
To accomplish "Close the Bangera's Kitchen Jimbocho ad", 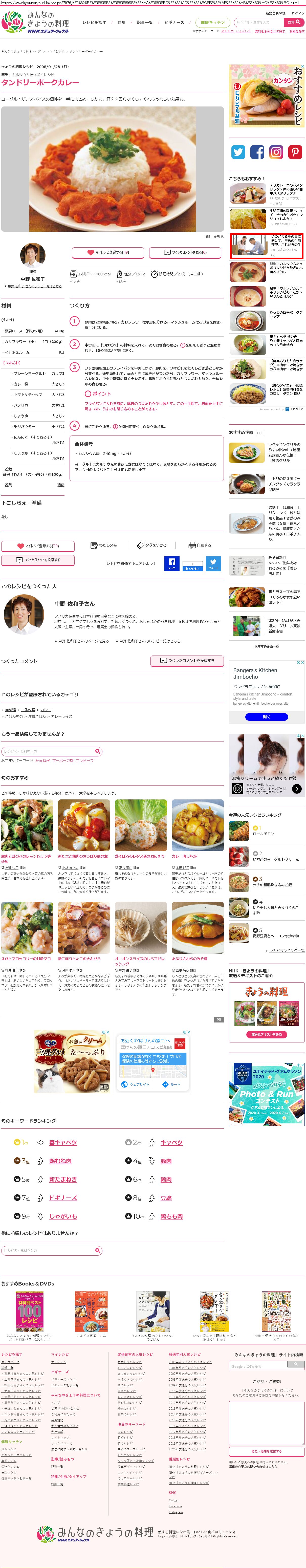I will pos(302,663).
